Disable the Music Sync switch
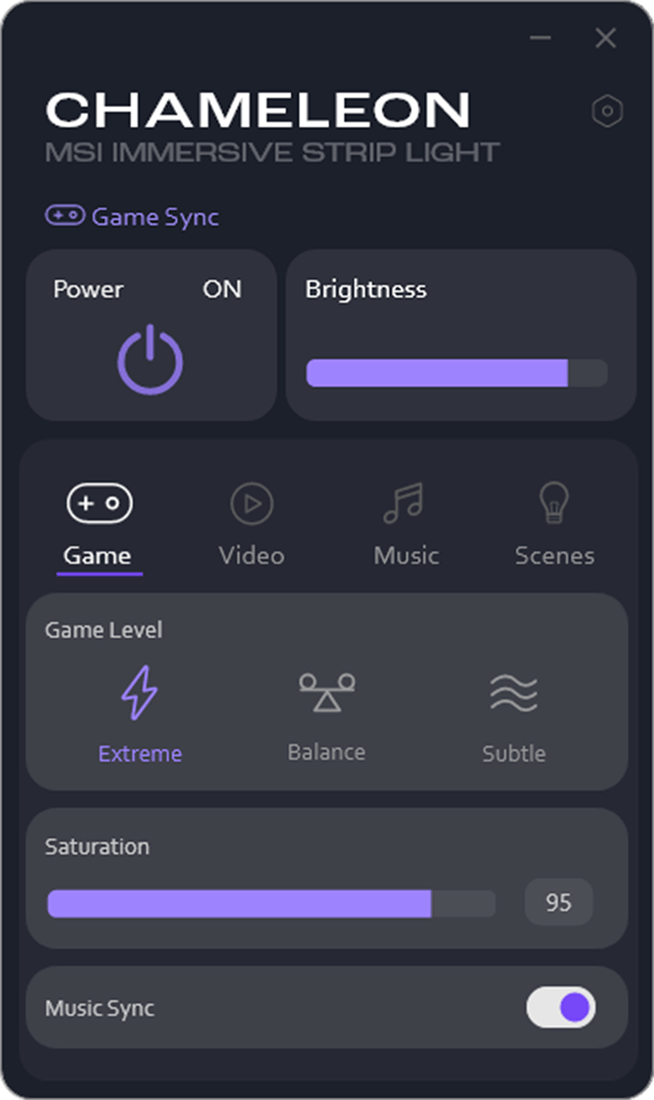This screenshot has height=1100, width=654. click(x=561, y=1007)
